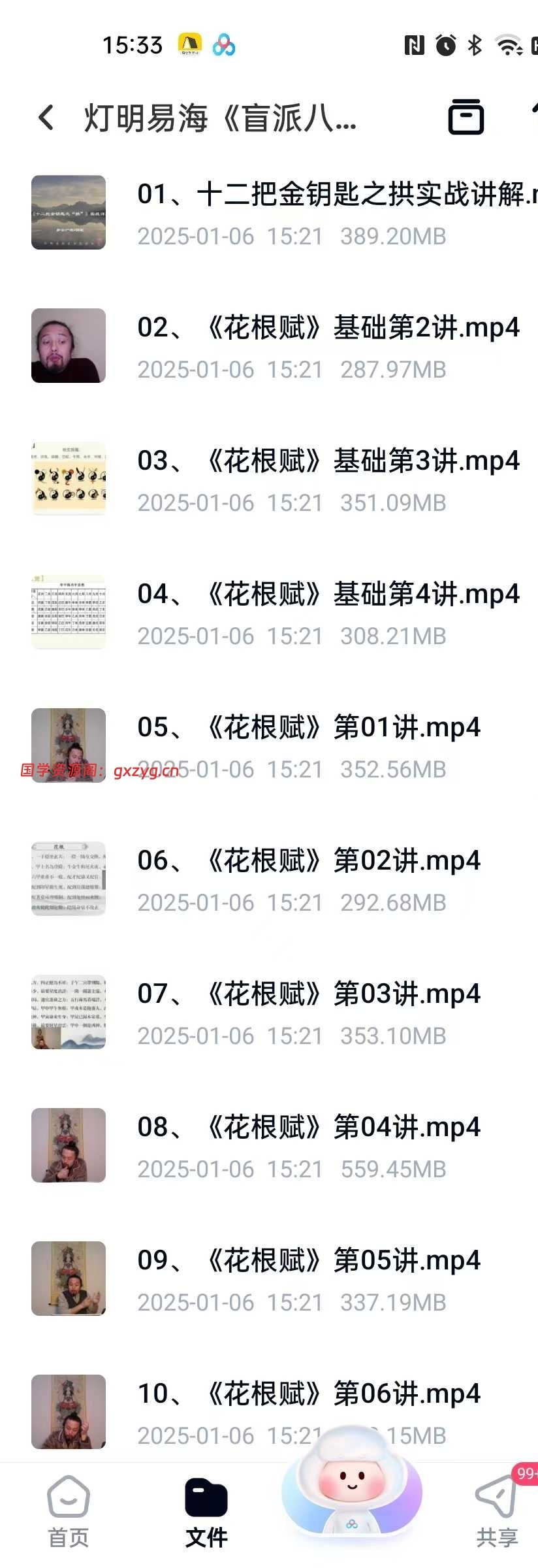This screenshot has height=1568, width=538.
Task: Open file 03、《花根赋》基础第3讲.mp4
Action: [x=328, y=461]
